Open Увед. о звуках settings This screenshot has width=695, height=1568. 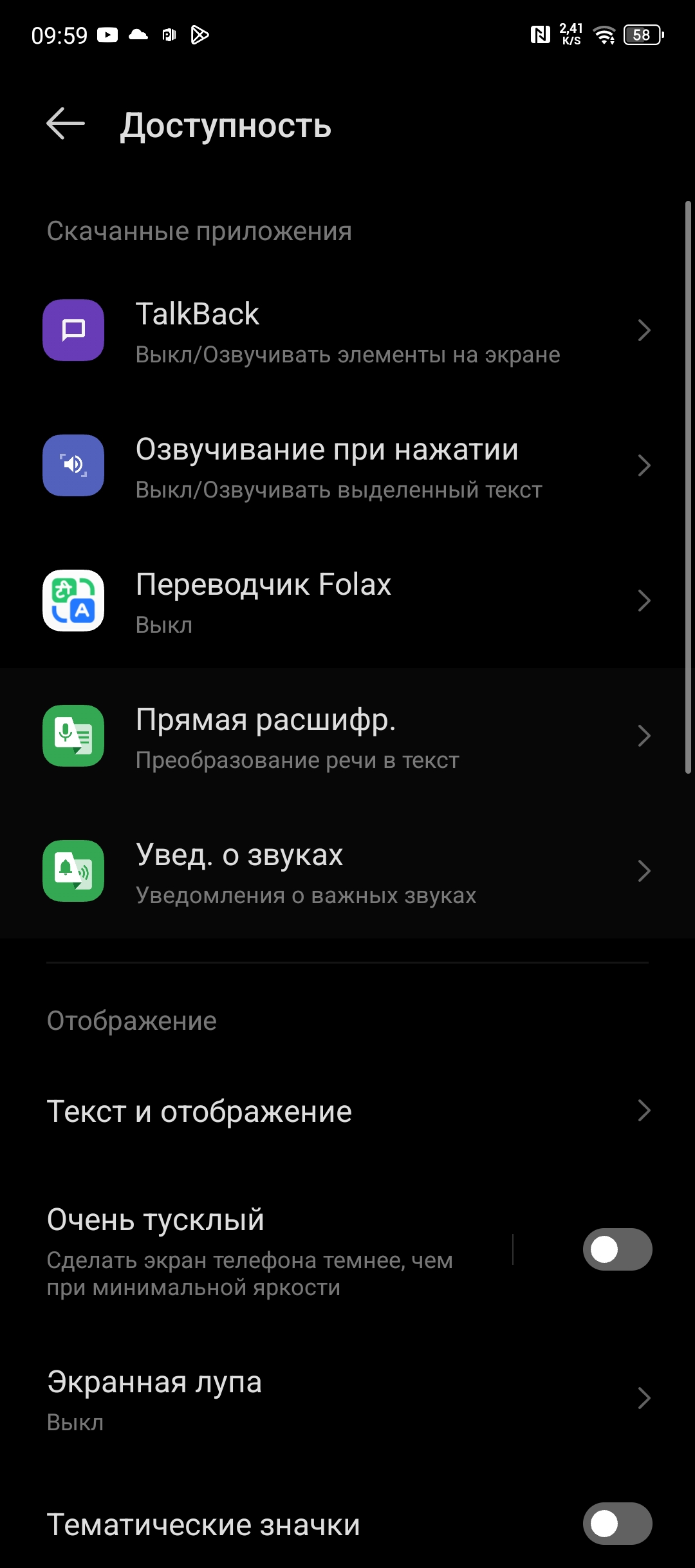[347, 872]
